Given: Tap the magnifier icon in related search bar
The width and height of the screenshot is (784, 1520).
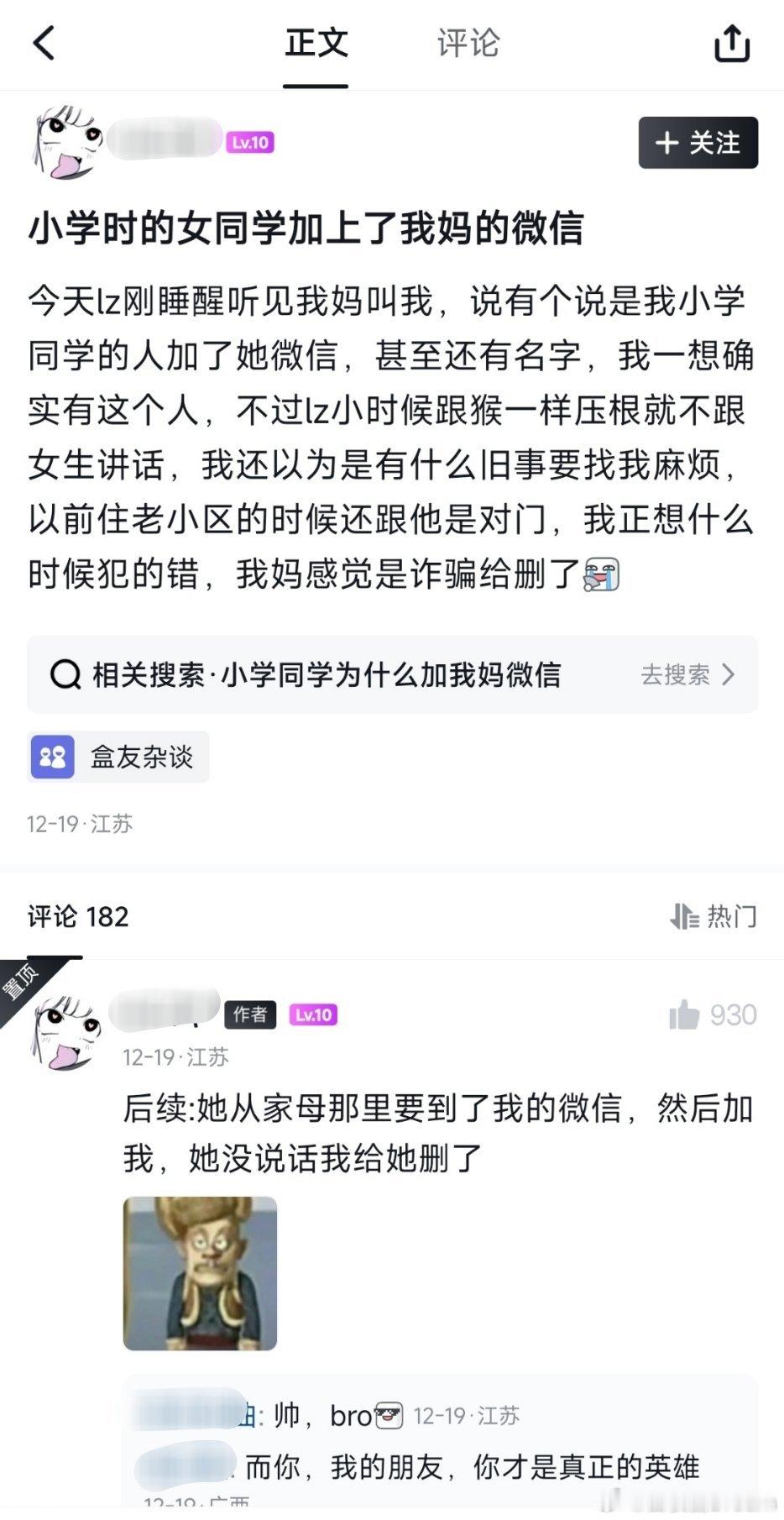Looking at the screenshot, I should coord(64,674).
